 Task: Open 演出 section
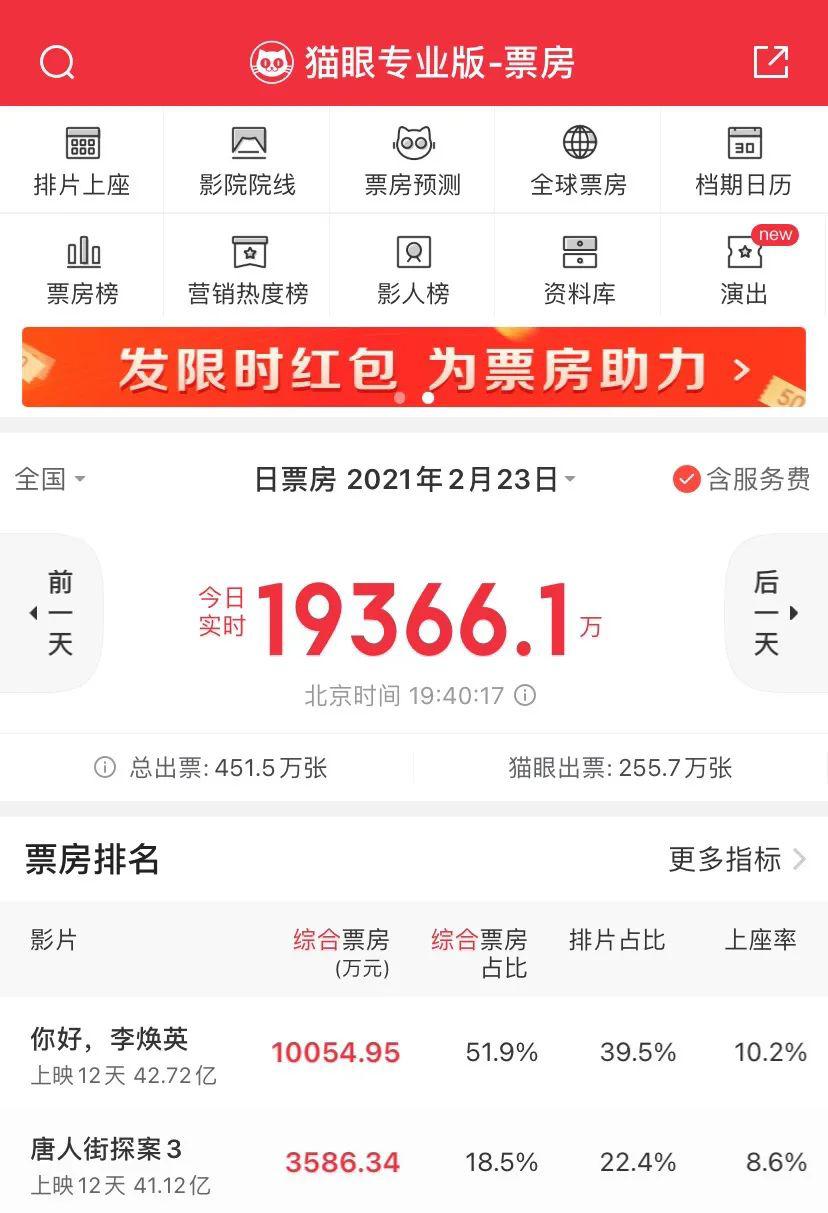click(744, 270)
